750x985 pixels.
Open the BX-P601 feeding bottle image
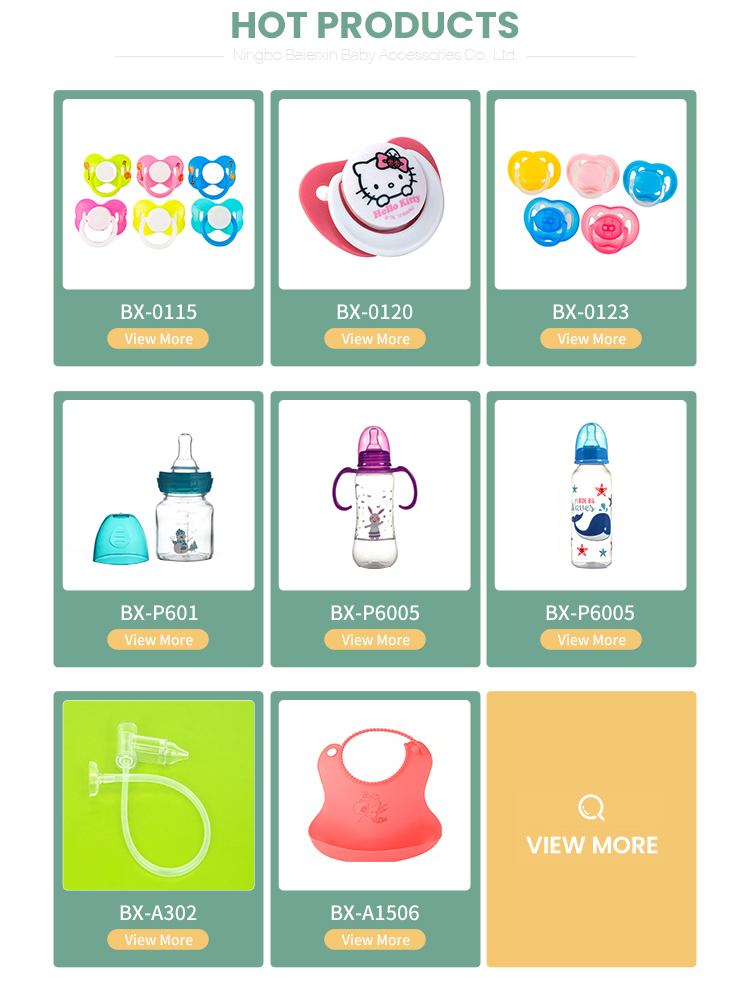click(x=157, y=495)
